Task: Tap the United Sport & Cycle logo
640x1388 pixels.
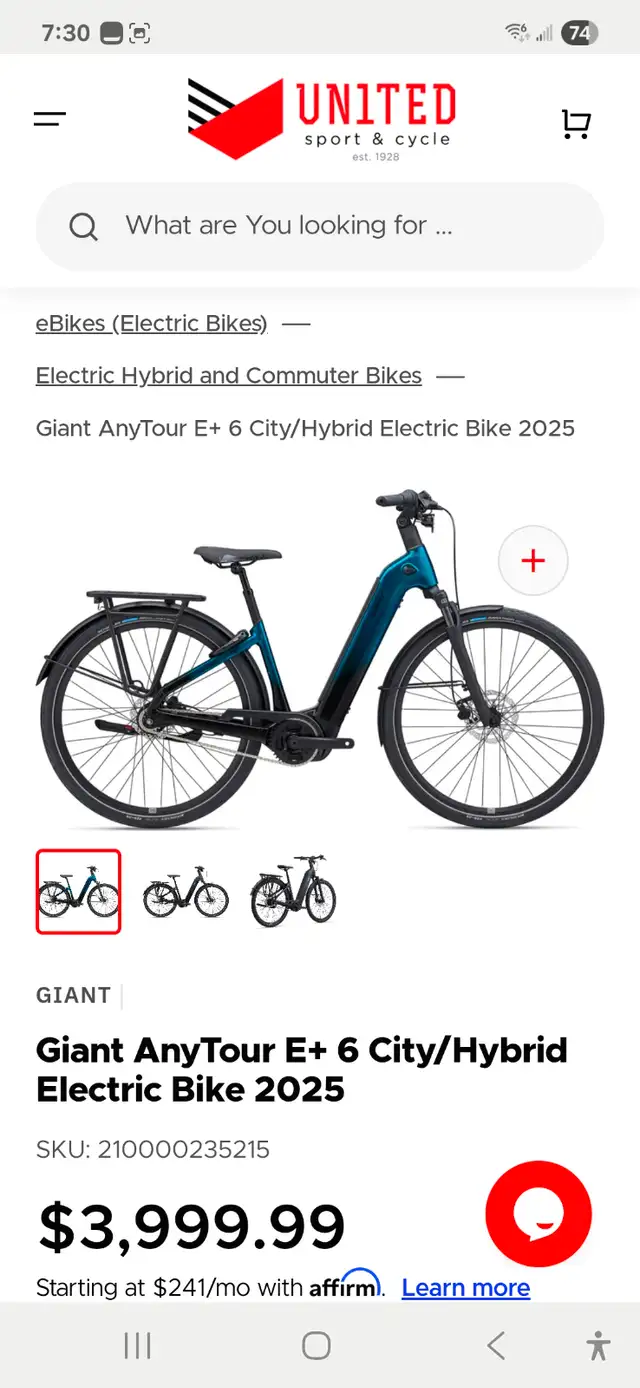Action: (x=321, y=119)
